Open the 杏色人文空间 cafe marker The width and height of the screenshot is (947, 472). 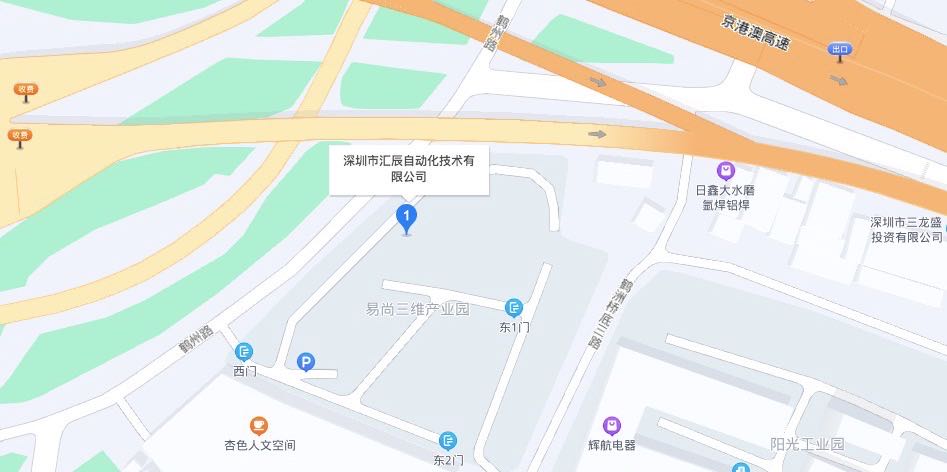coord(259,424)
